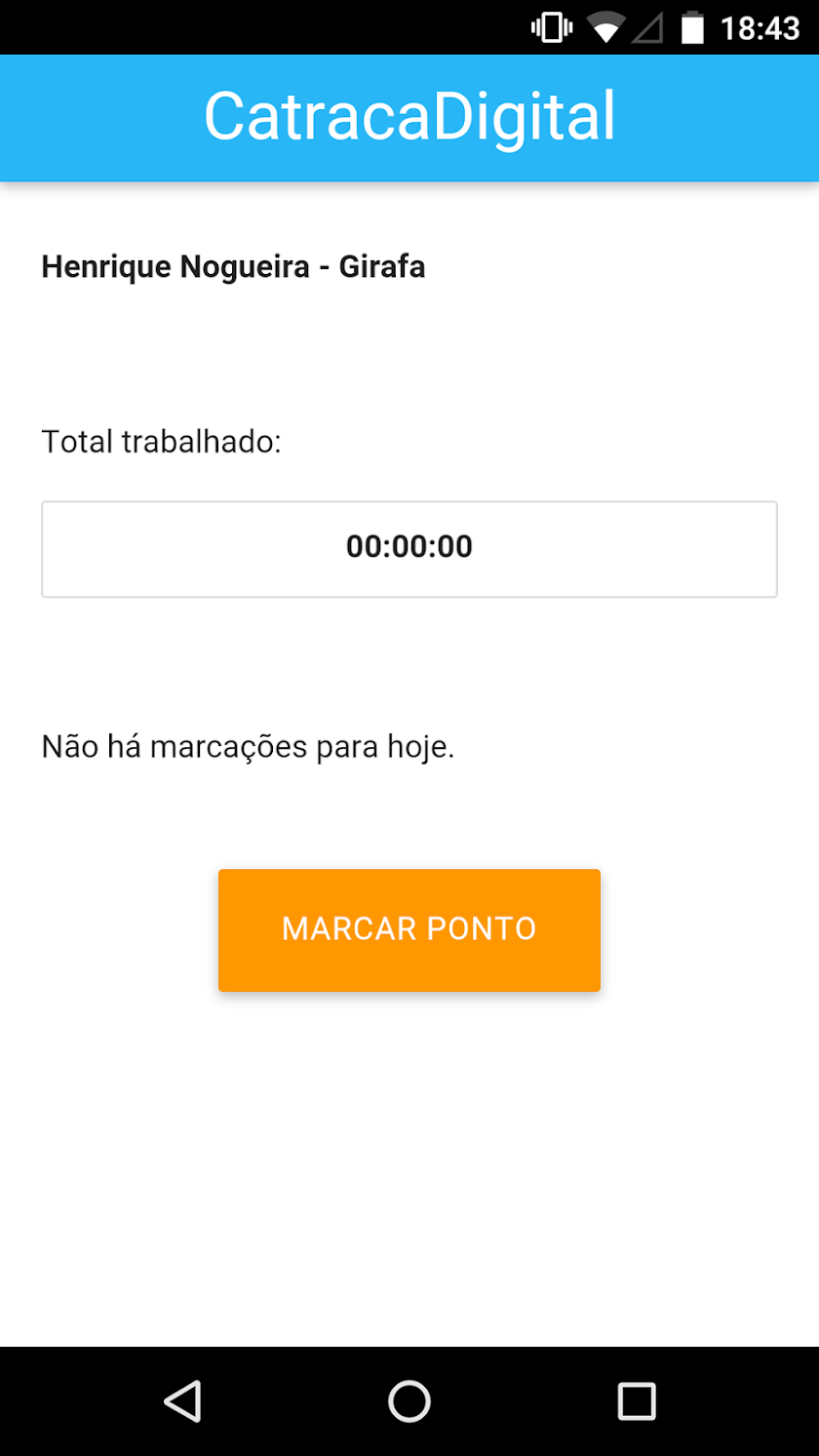The width and height of the screenshot is (819, 1456).
Task: Go back with the system back button
Action: click(x=183, y=1401)
